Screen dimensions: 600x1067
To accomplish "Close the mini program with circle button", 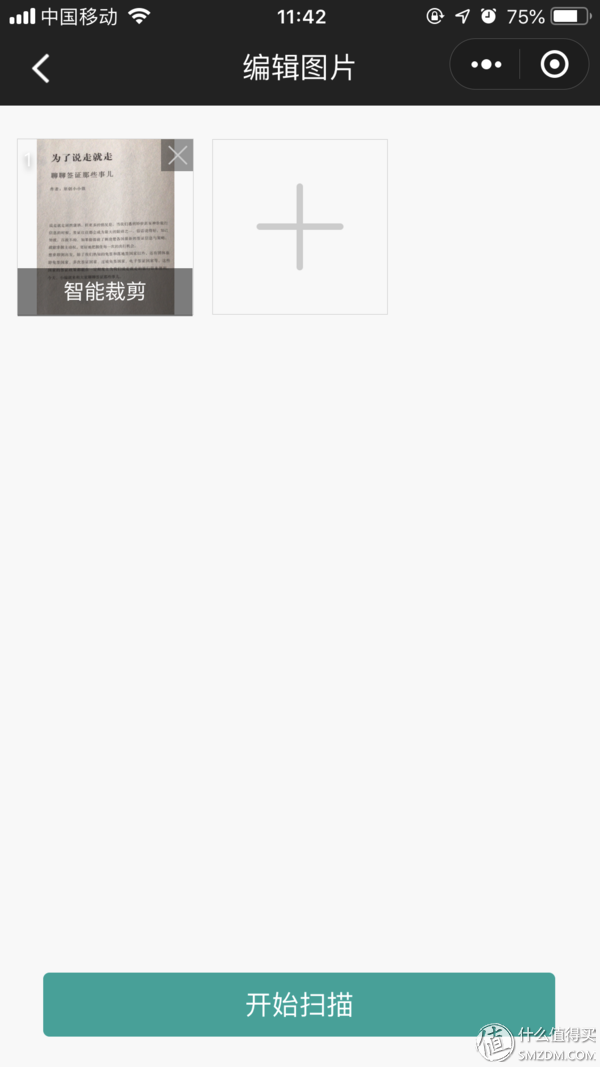I will pos(554,65).
